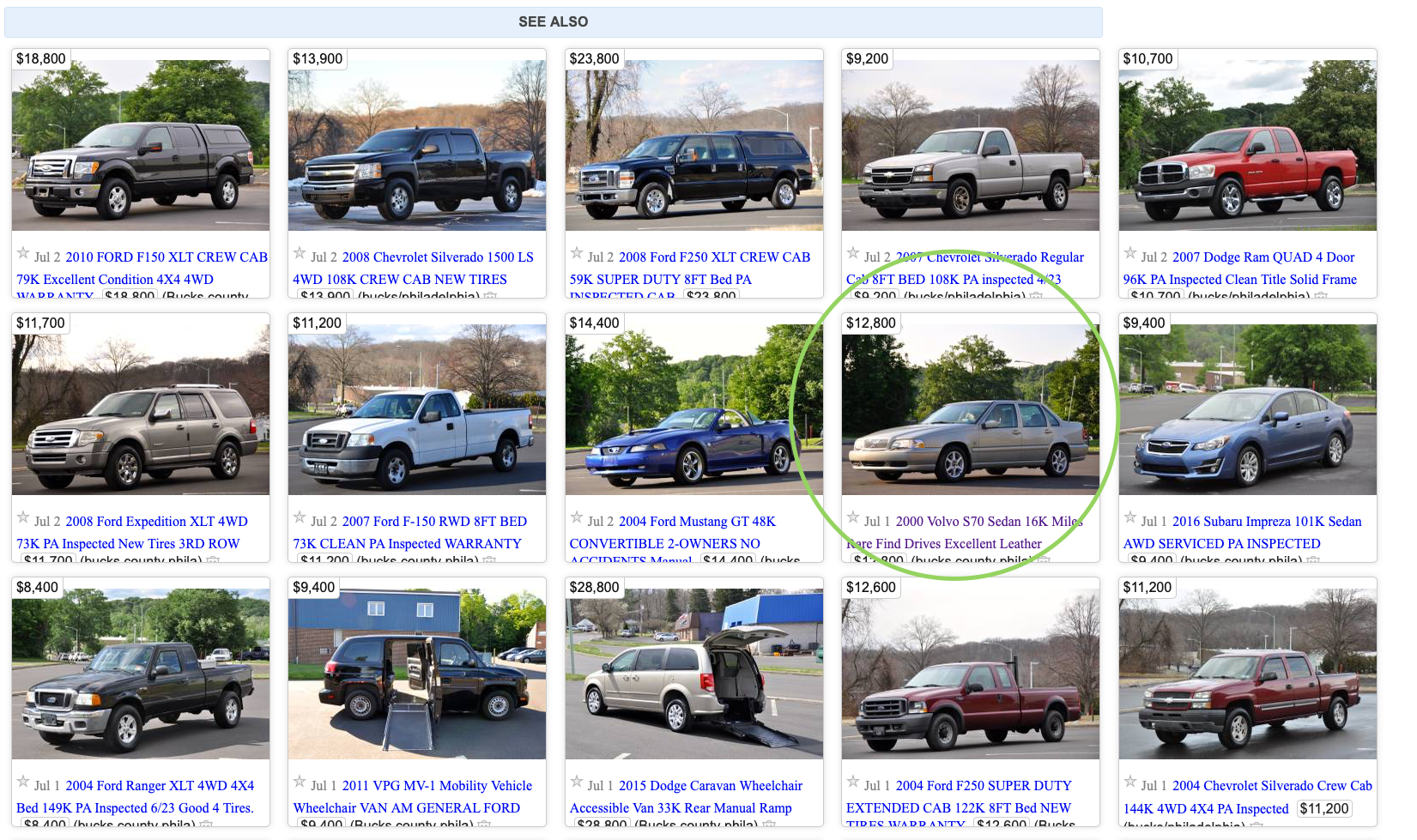Favorite the 2008 Chevrolet Silverado 1500 LS listing
1417x840 pixels.
300,254
